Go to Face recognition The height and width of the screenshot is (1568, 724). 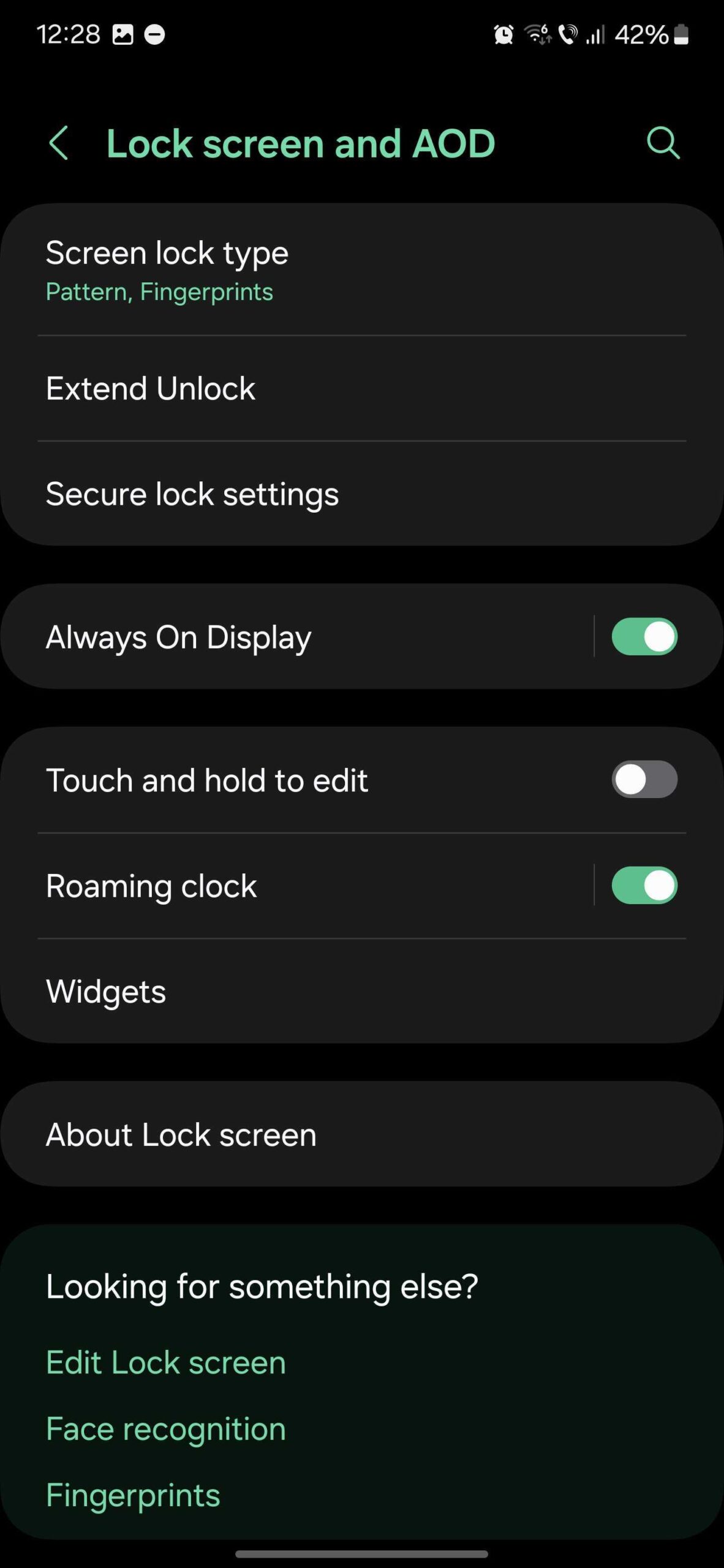pyautogui.click(x=166, y=1429)
